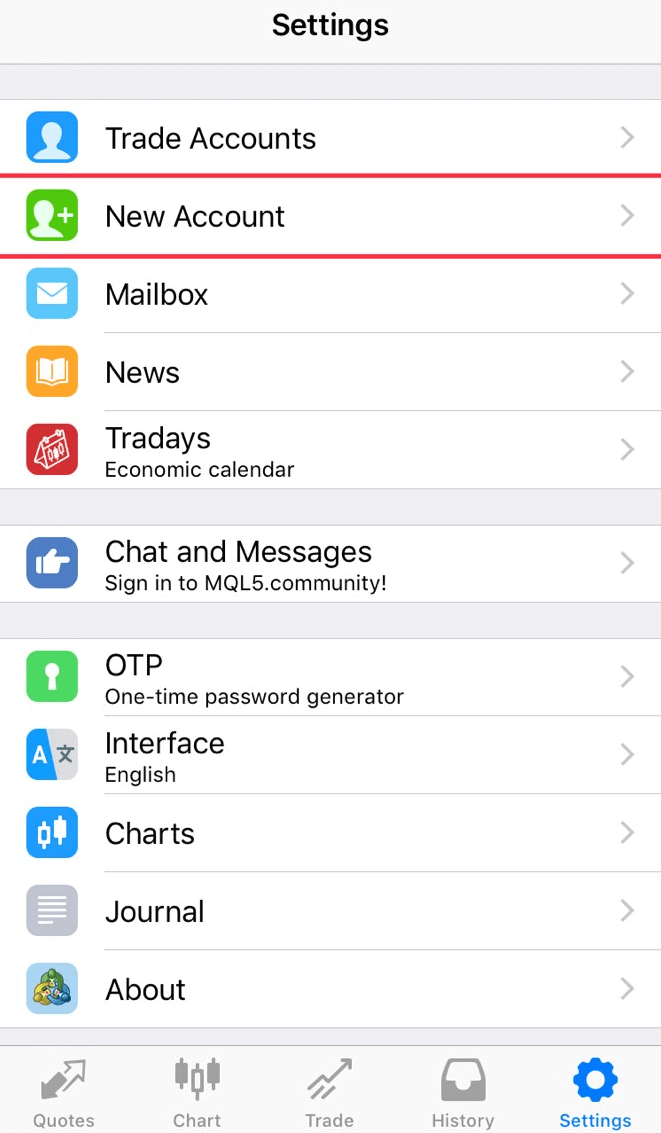Switch to the Chart tab
This screenshot has height=1133, width=661.
197,1093
